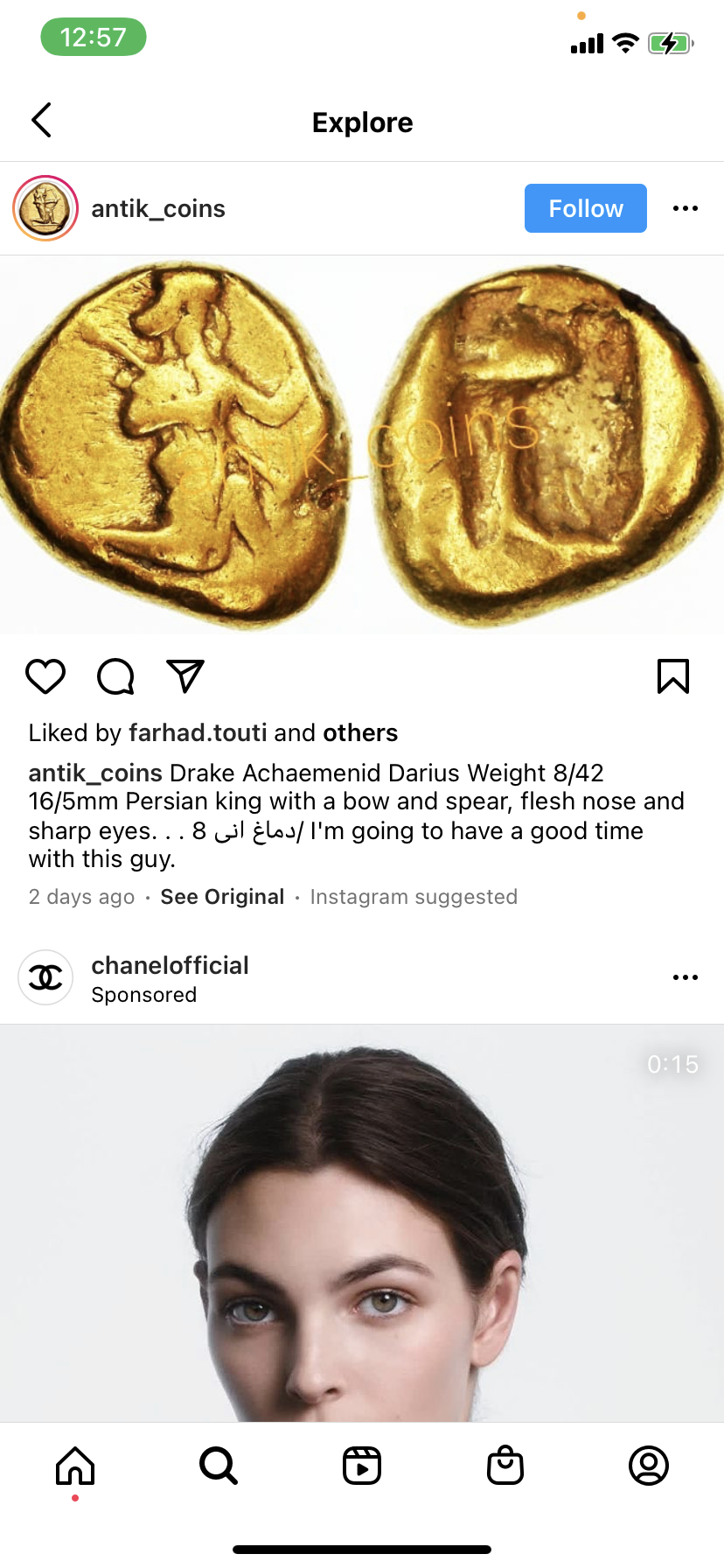Follow the antik_coins account
This screenshot has height=1568, width=724.
point(585,208)
